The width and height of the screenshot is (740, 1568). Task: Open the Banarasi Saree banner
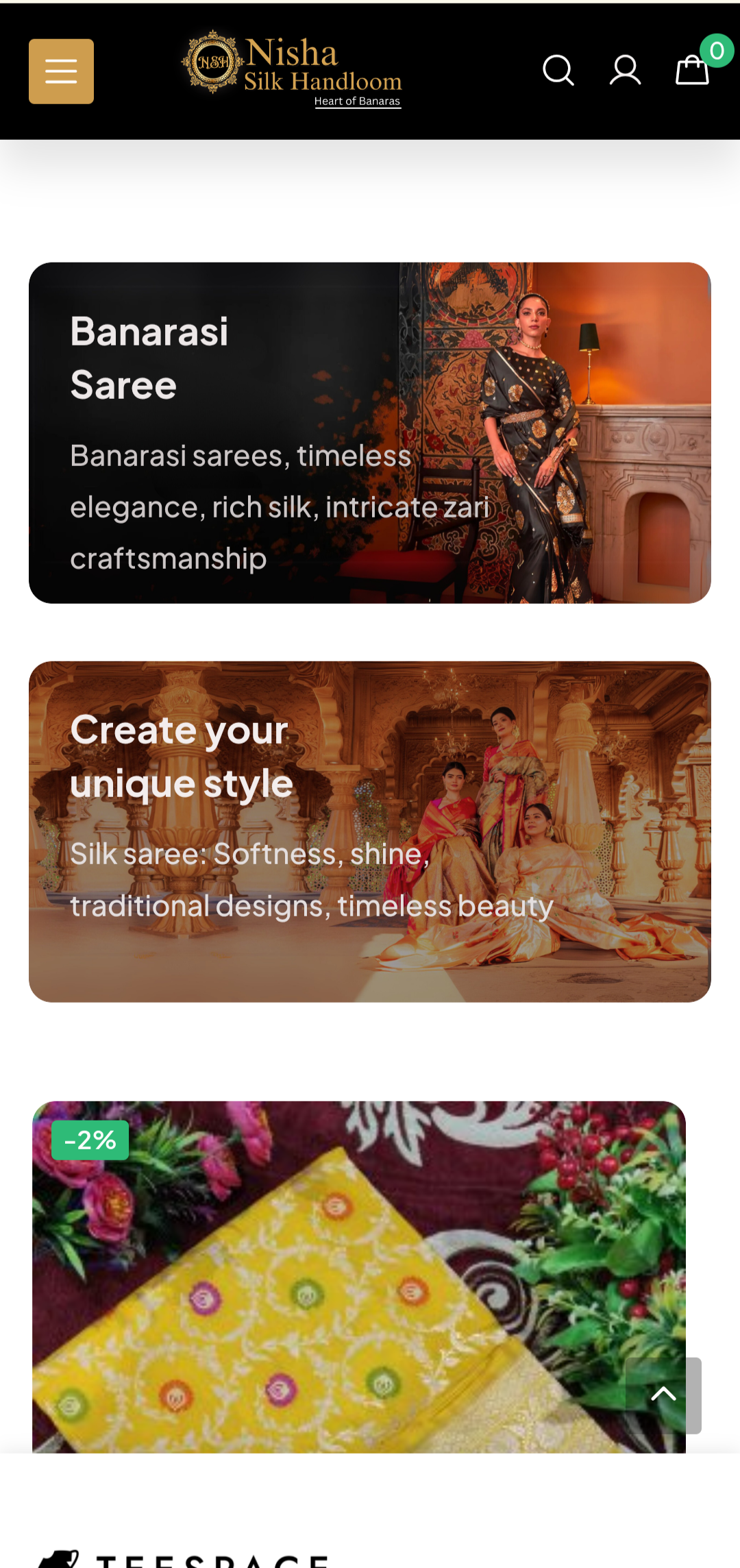tap(369, 432)
